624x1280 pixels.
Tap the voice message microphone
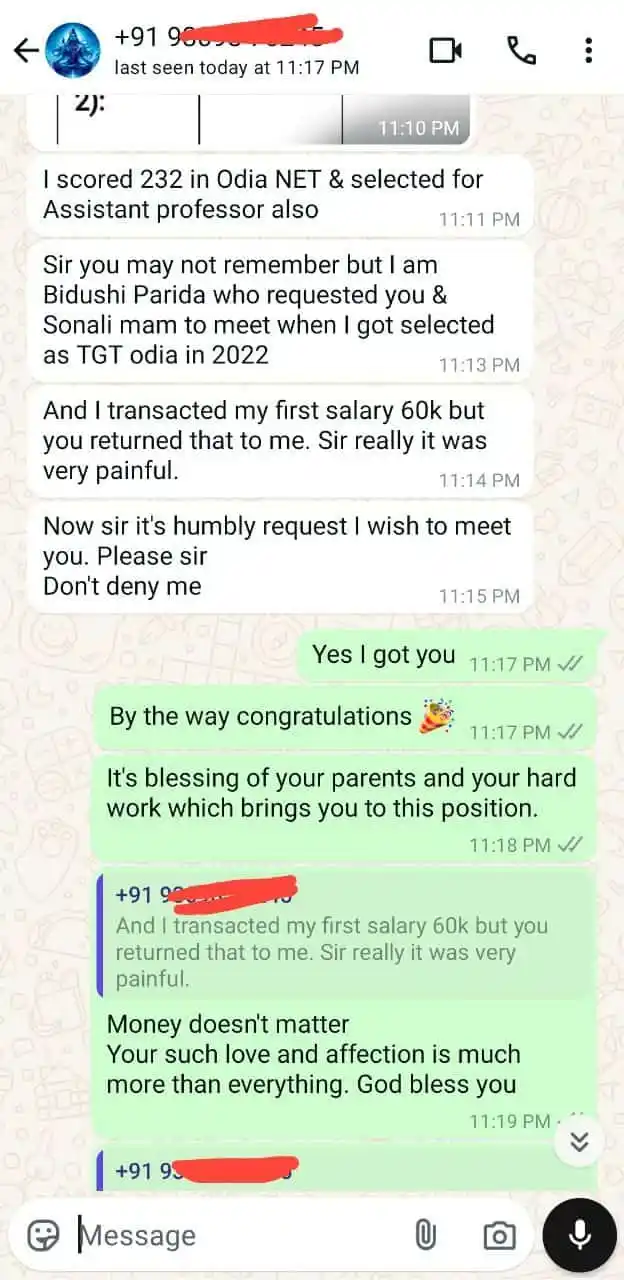pos(580,1236)
